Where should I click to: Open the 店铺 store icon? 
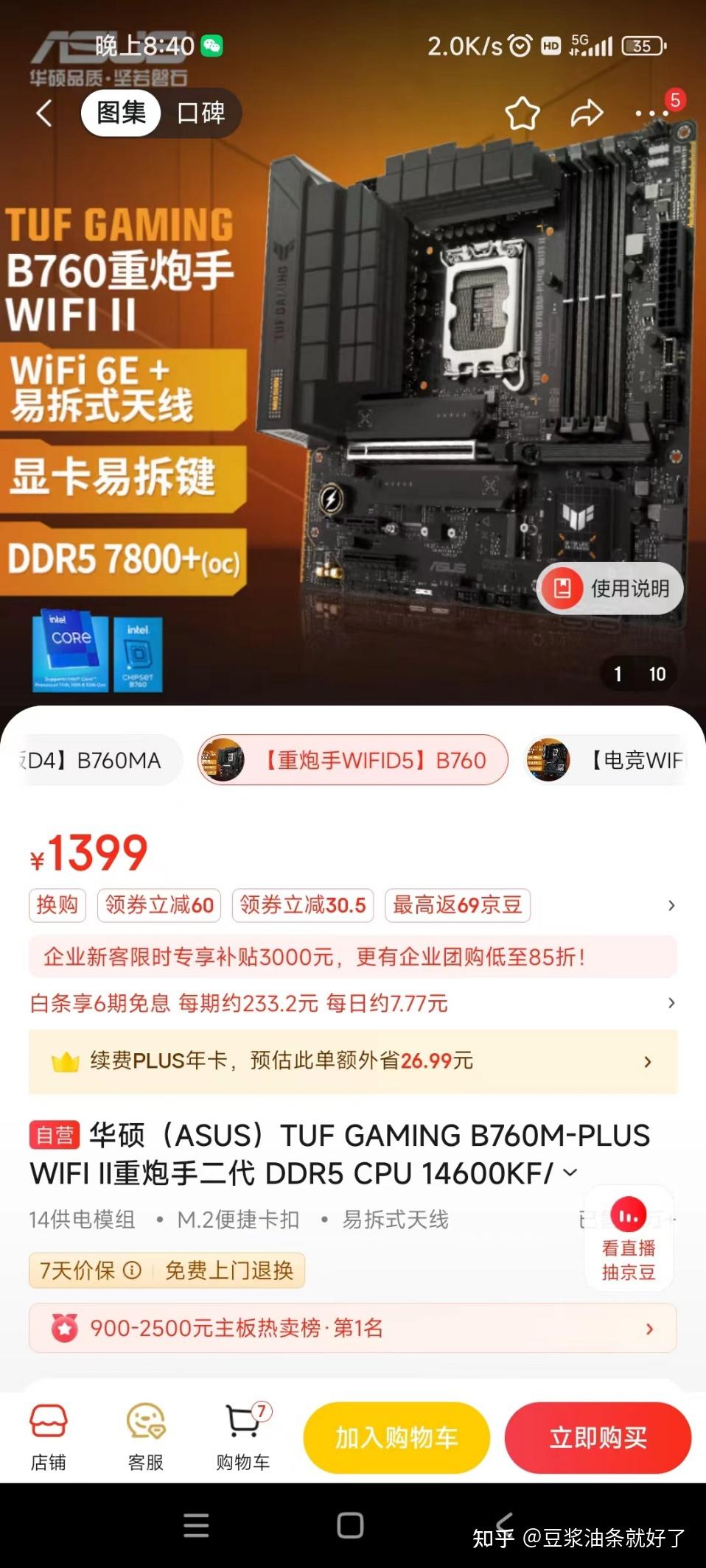(47, 1437)
